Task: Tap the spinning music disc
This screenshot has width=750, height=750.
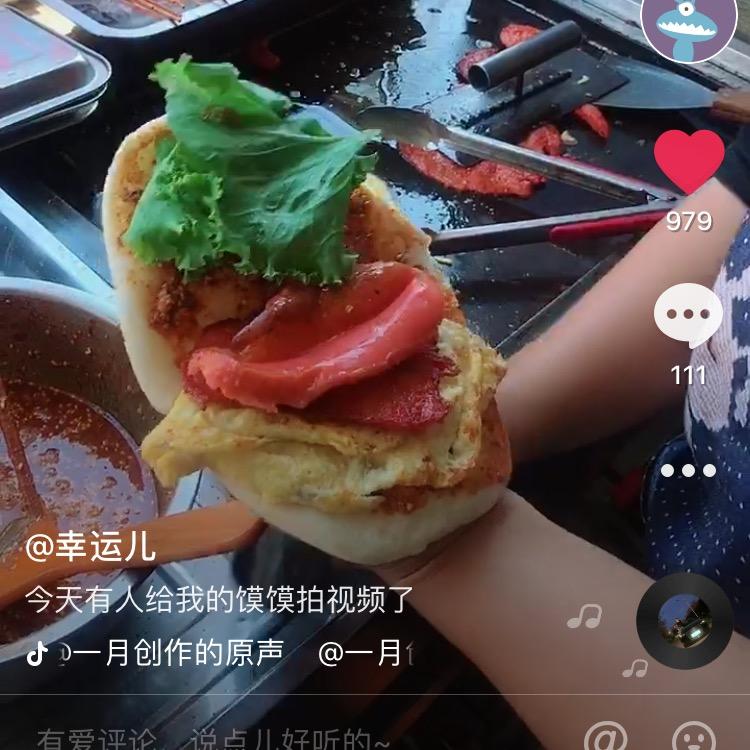Action: (684, 620)
